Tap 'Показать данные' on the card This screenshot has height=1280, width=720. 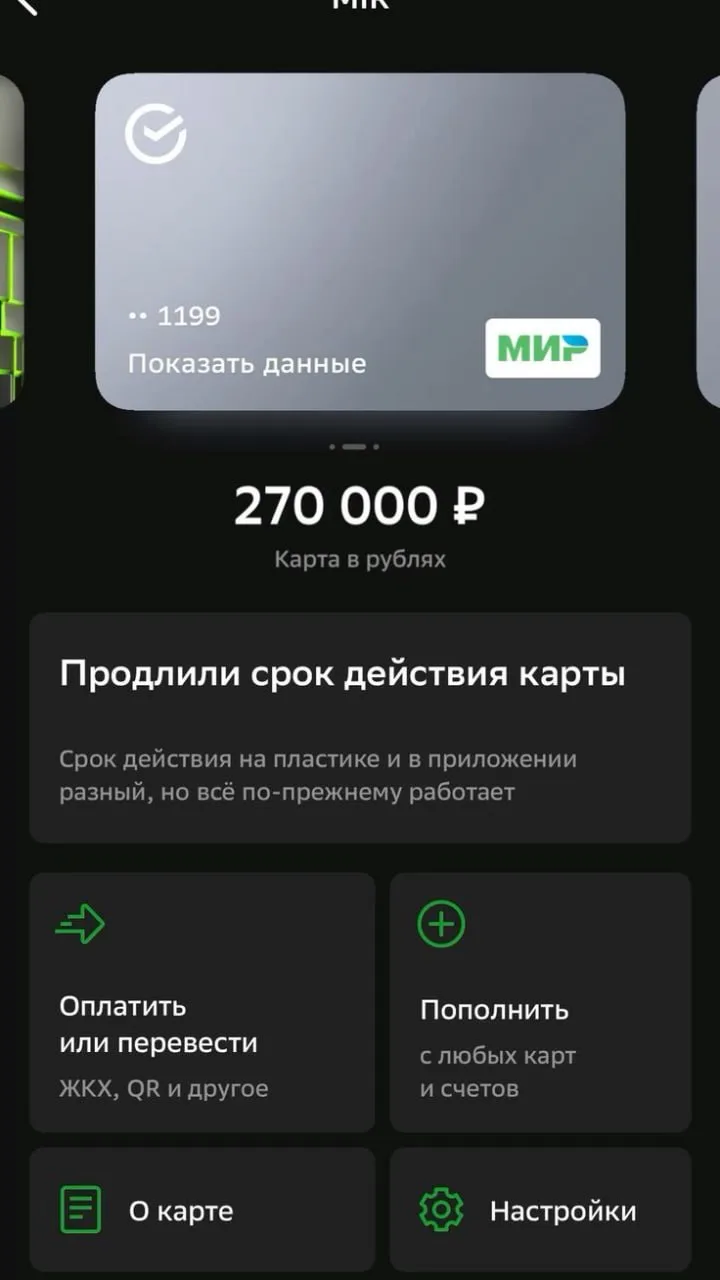[247, 364]
